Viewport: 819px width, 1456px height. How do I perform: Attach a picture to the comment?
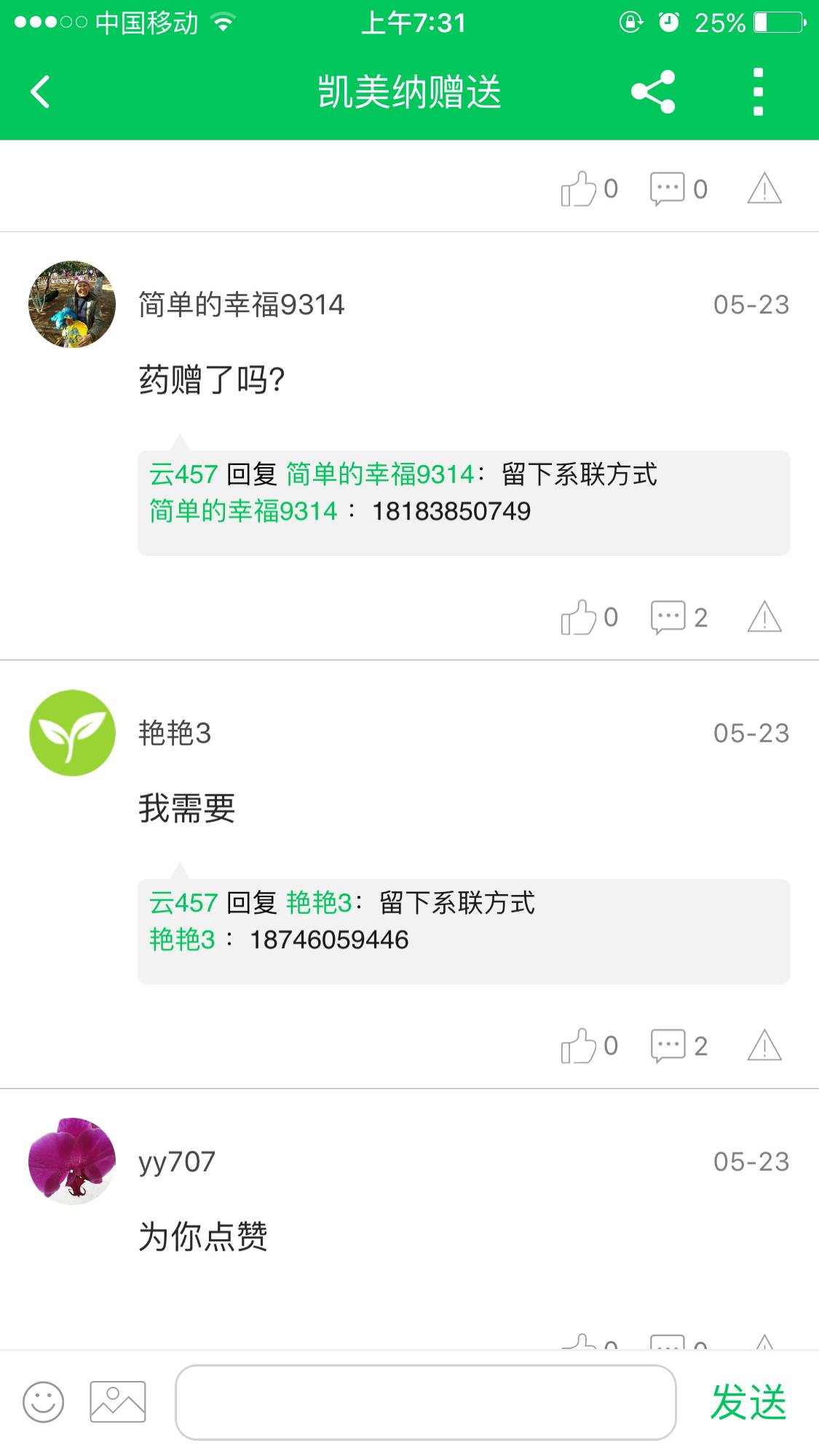(x=118, y=1401)
